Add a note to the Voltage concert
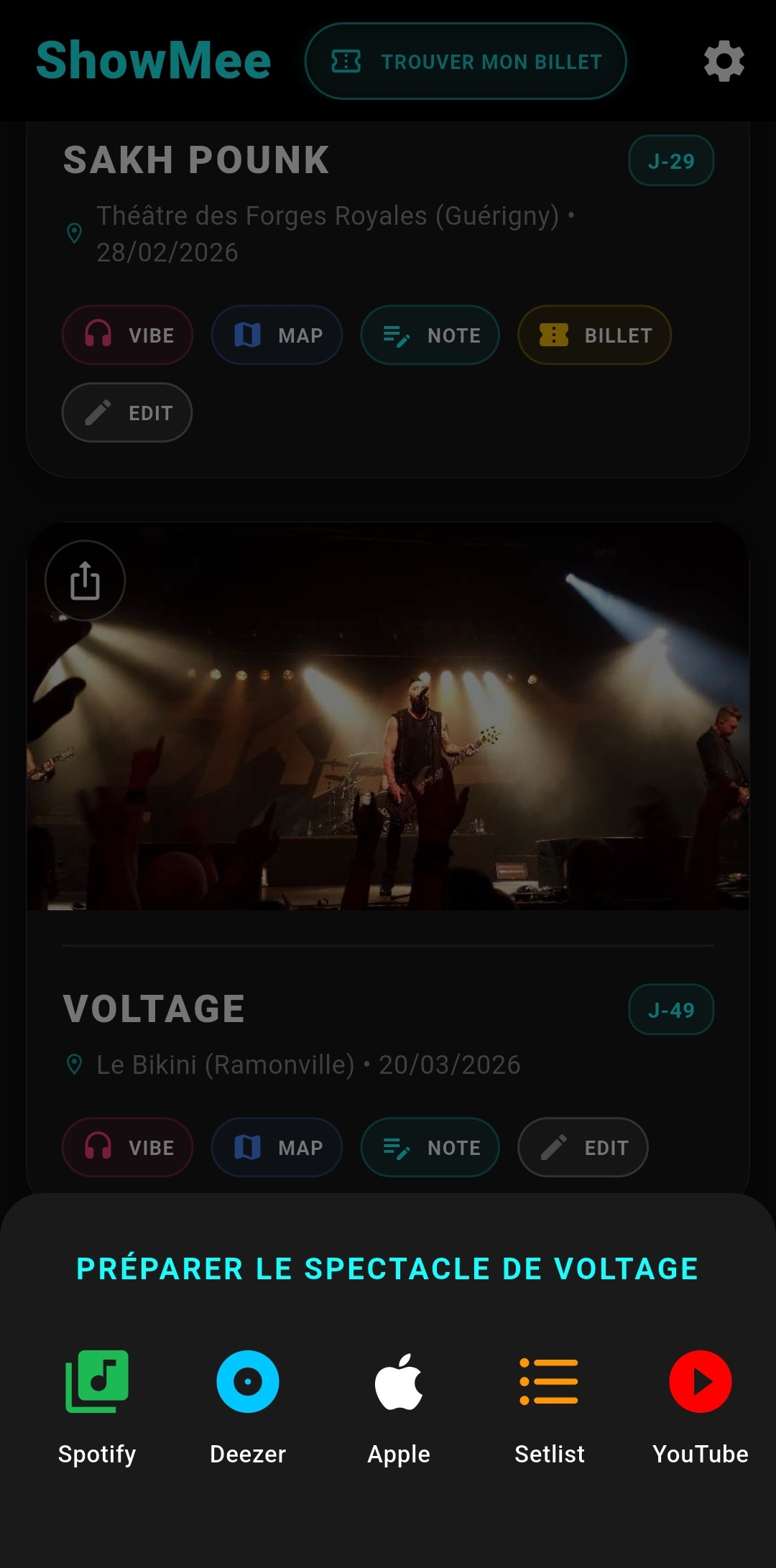 coord(430,1147)
